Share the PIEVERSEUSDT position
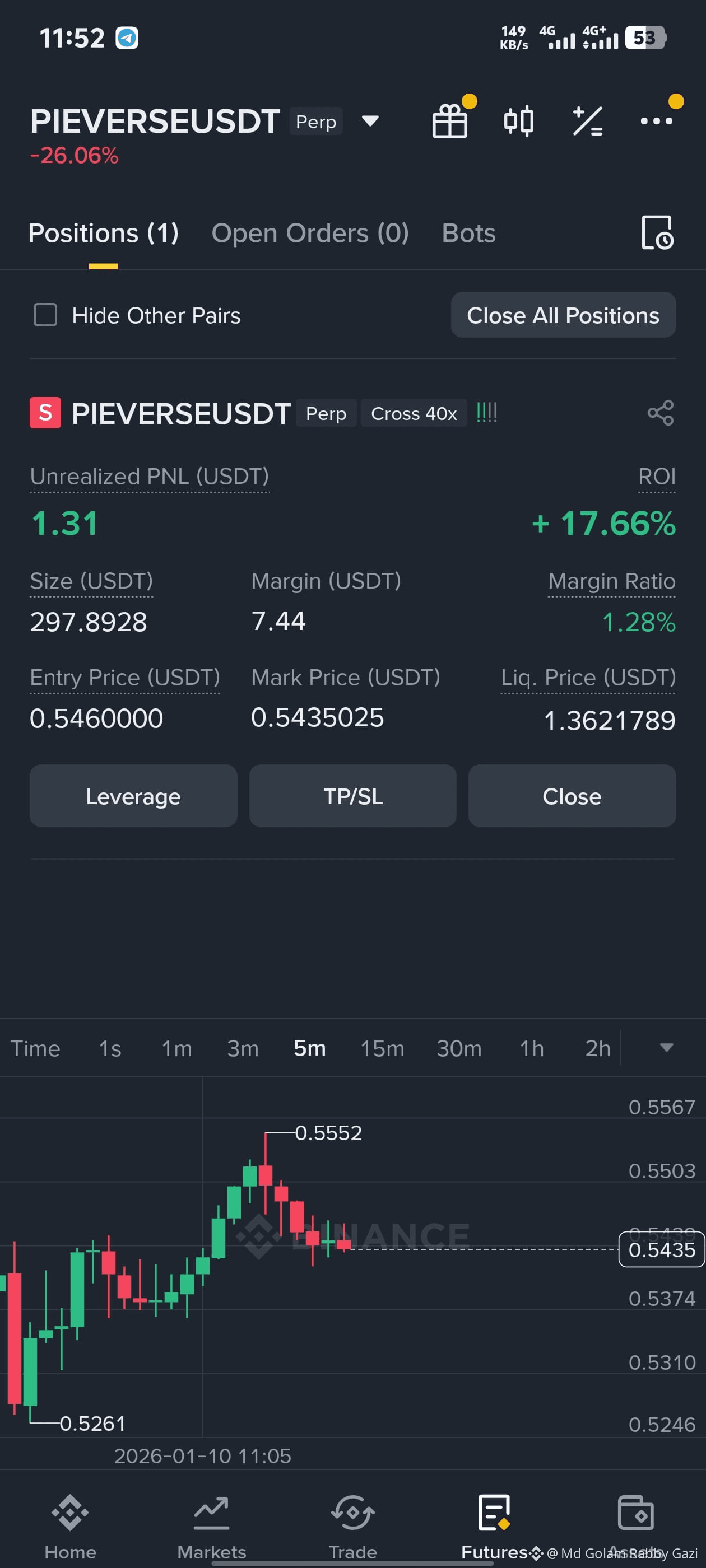This screenshot has height=1568, width=706. click(x=660, y=413)
